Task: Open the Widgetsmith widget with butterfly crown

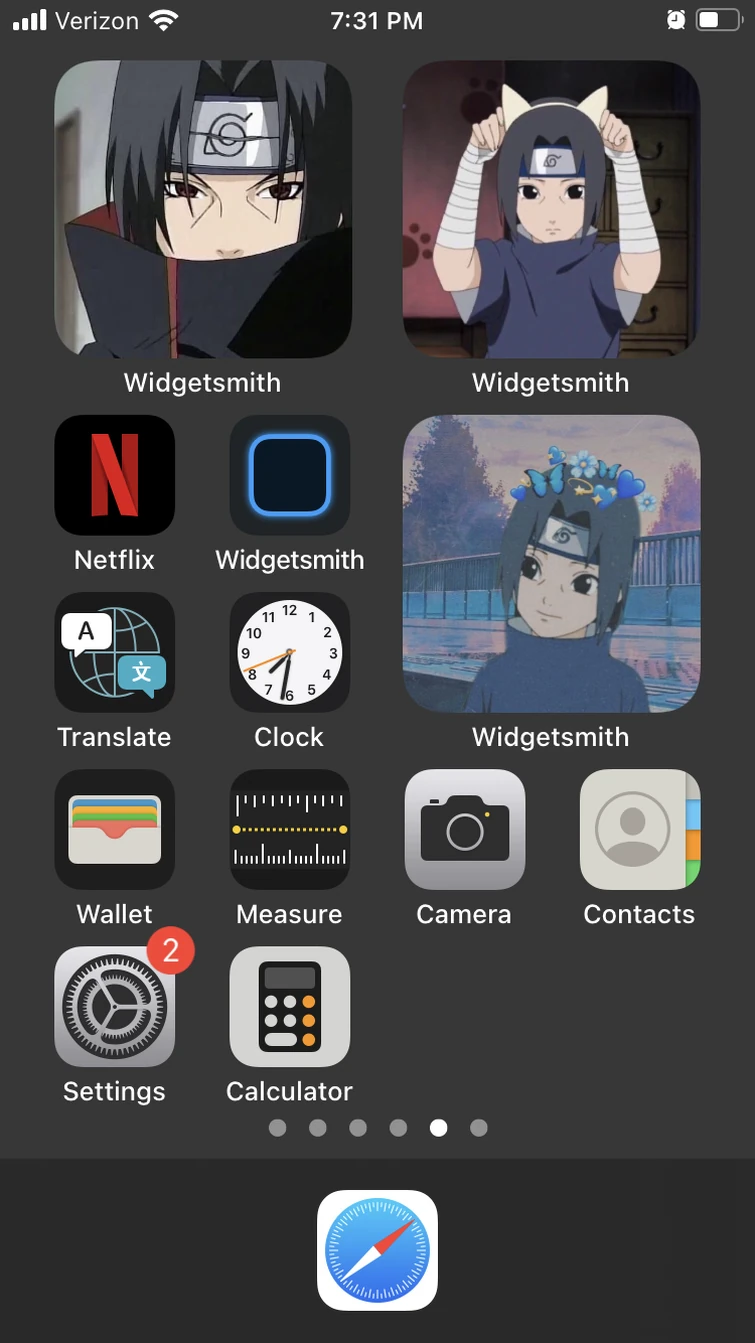Action: click(x=551, y=563)
